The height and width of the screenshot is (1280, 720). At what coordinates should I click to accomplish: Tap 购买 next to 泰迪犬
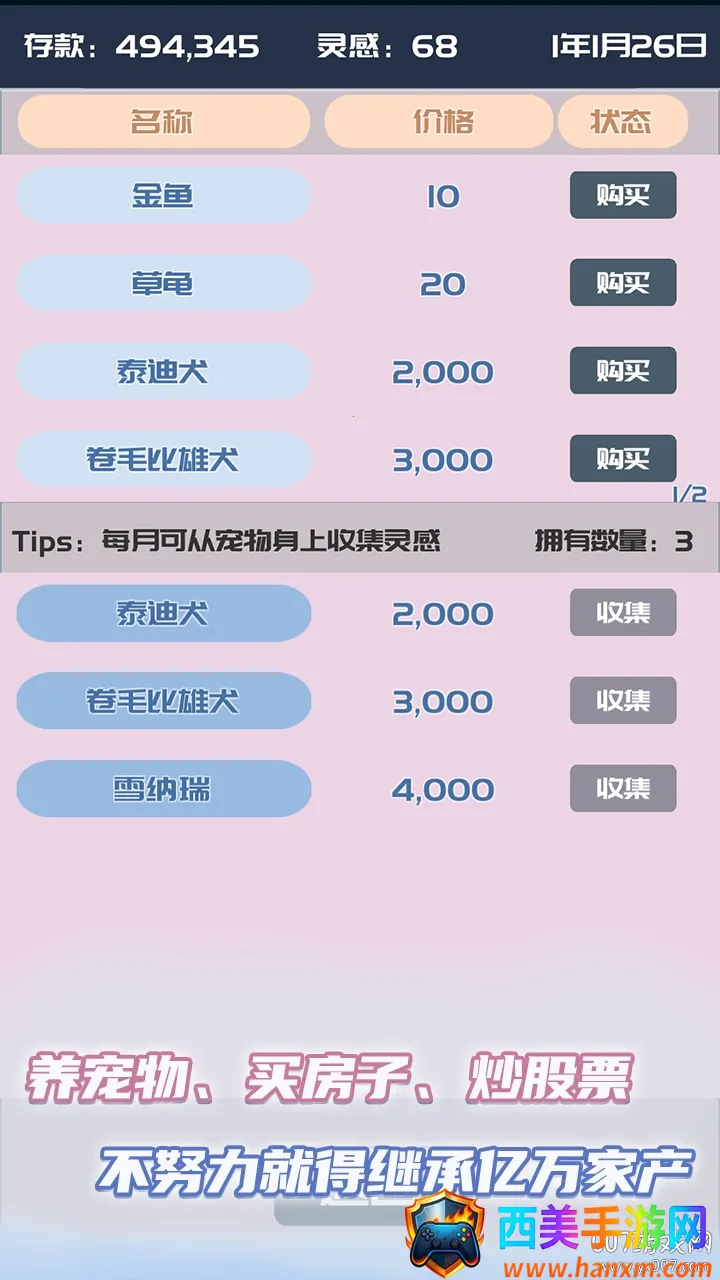point(623,371)
